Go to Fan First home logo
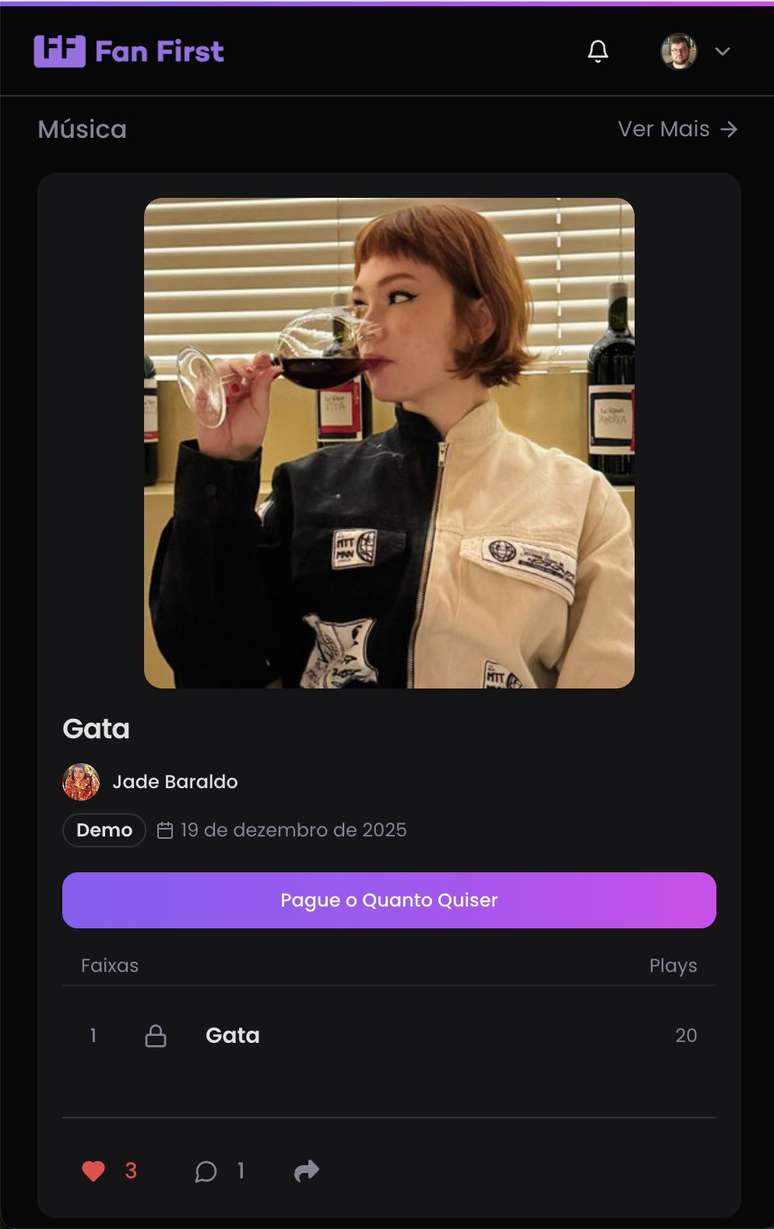Viewport: 774px width, 1229px height. tap(129, 51)
